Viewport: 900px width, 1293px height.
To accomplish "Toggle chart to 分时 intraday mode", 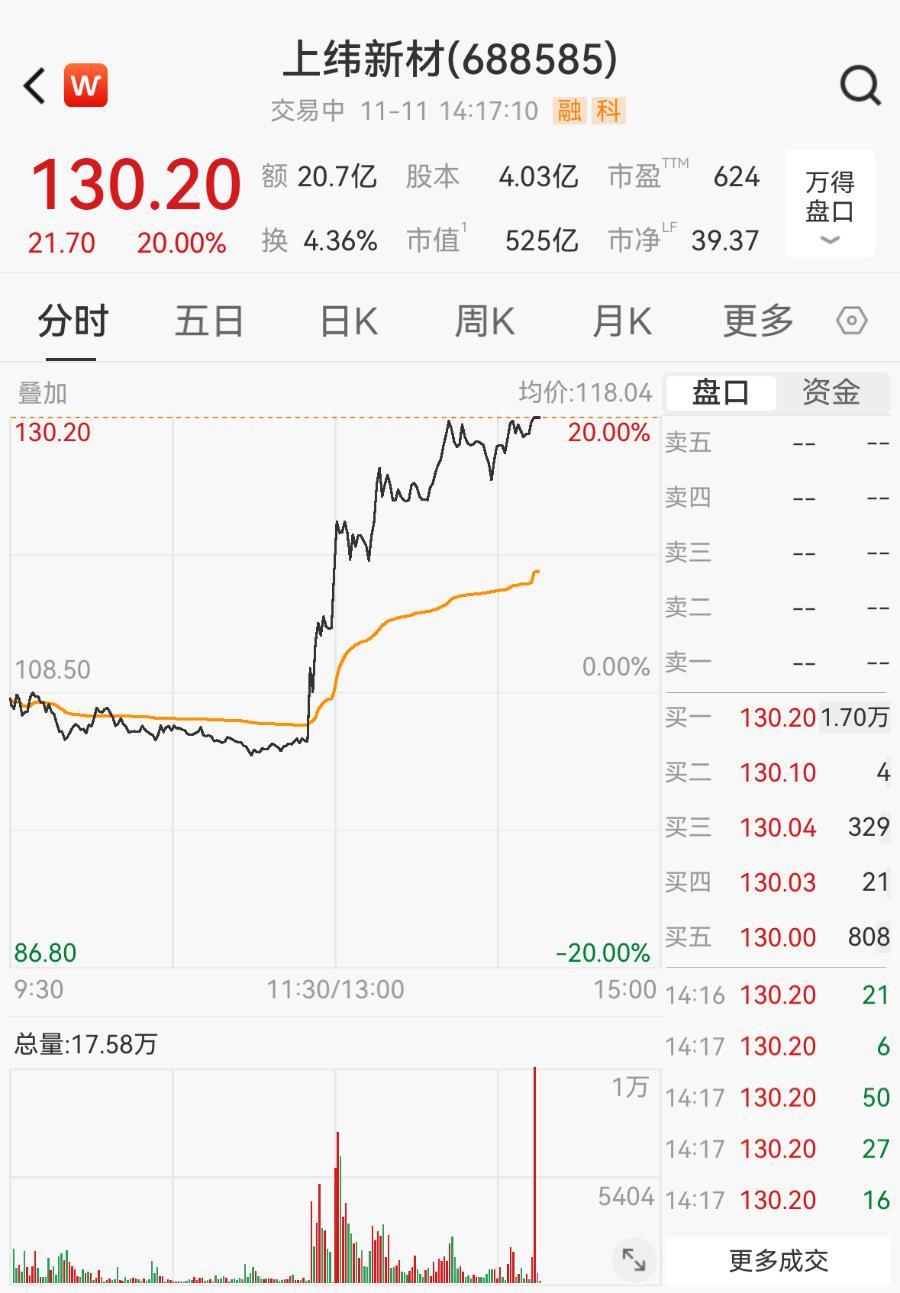I will (70, 319).
